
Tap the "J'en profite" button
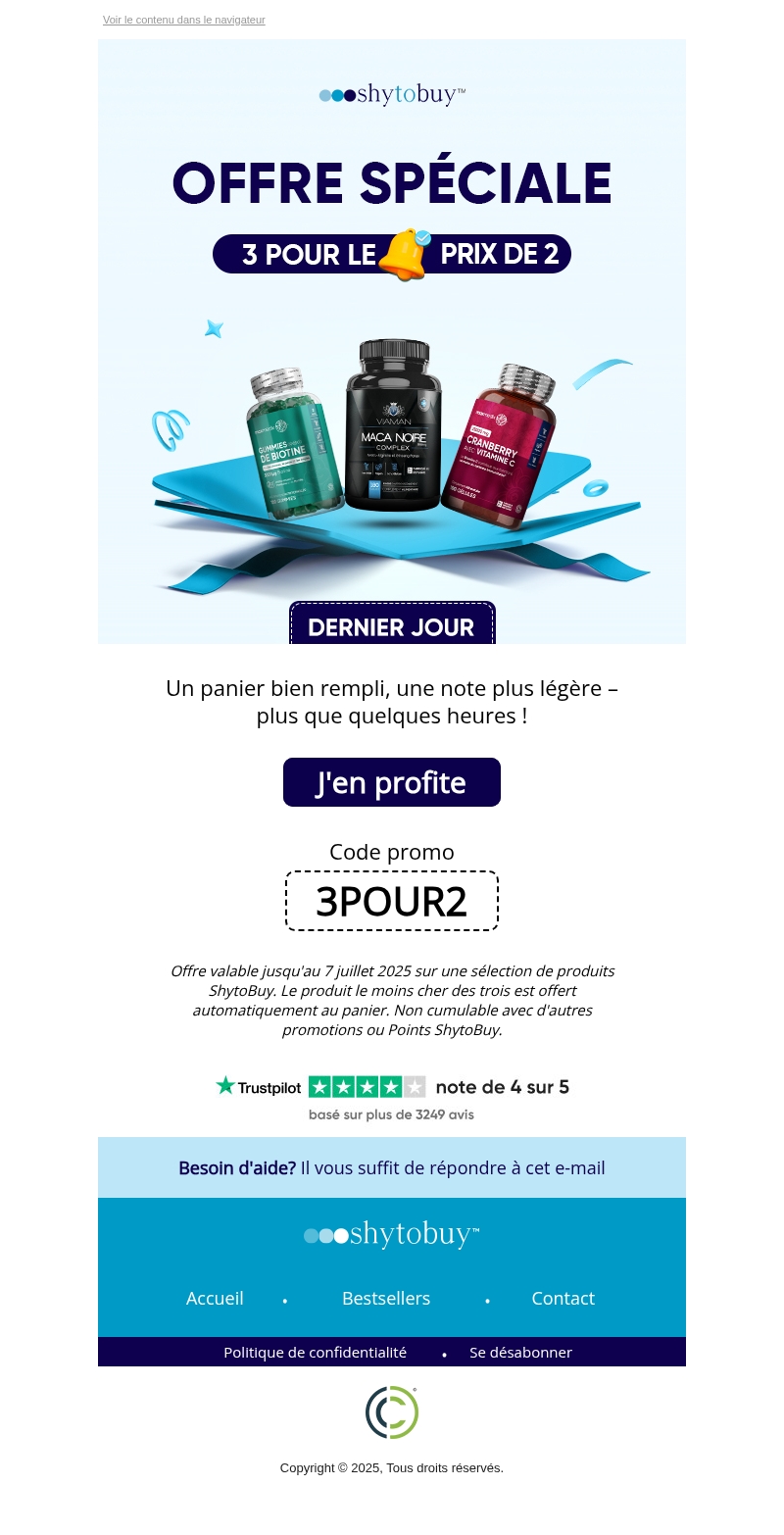tap(391, 782)
